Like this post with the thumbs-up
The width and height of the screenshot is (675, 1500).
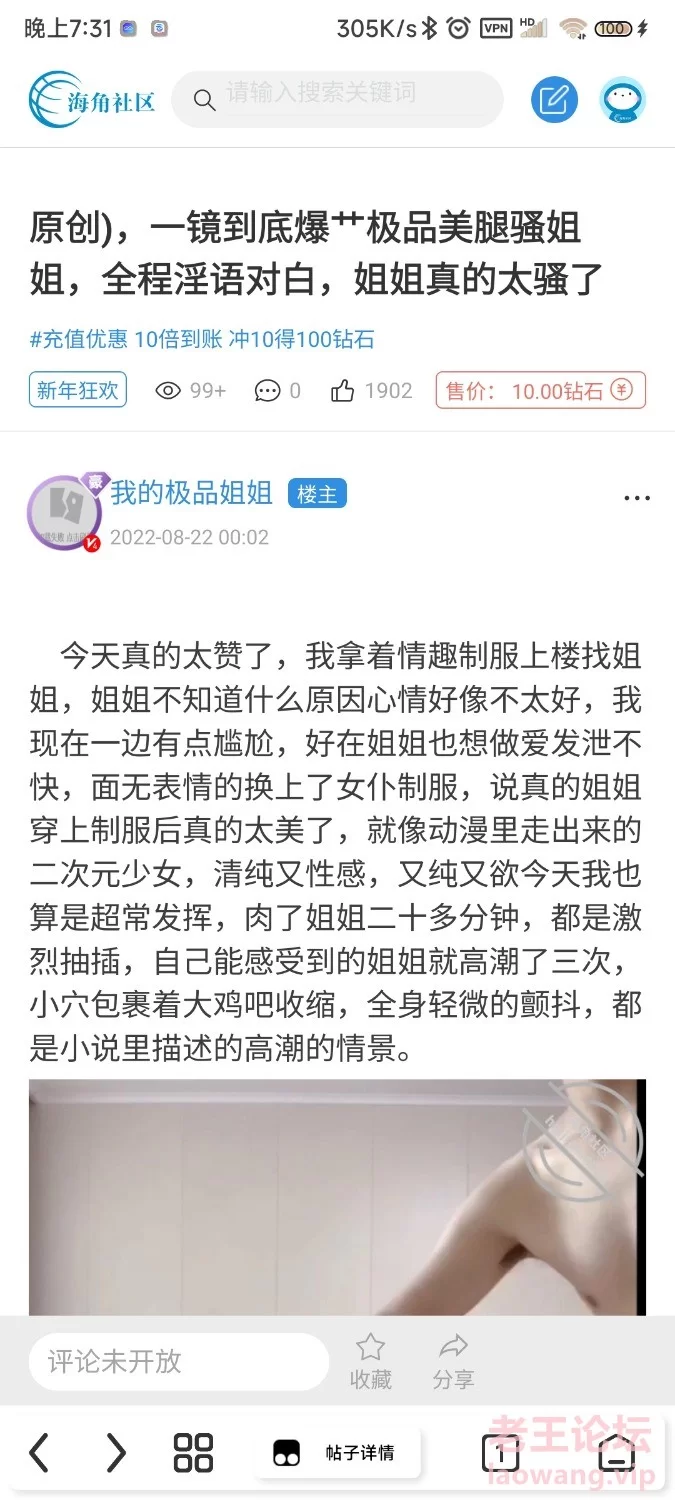coord(343,391)
